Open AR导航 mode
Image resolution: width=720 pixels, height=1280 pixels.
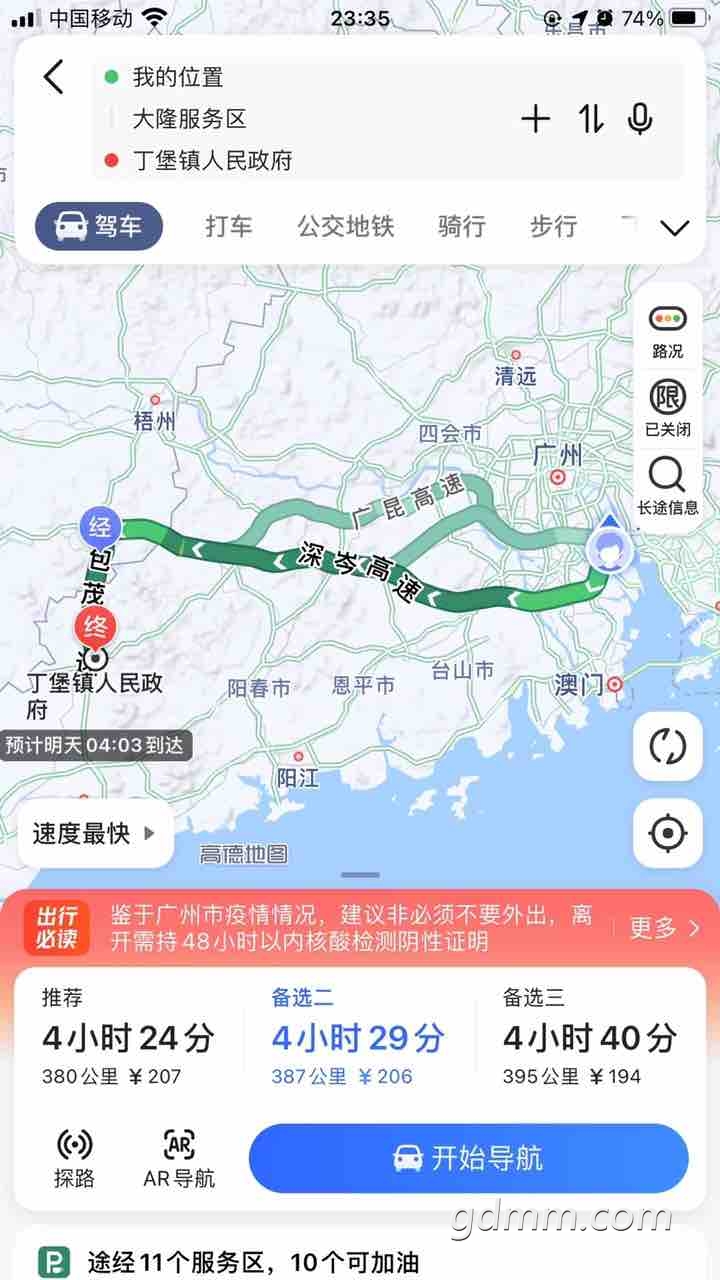[x=179, y=1158]
